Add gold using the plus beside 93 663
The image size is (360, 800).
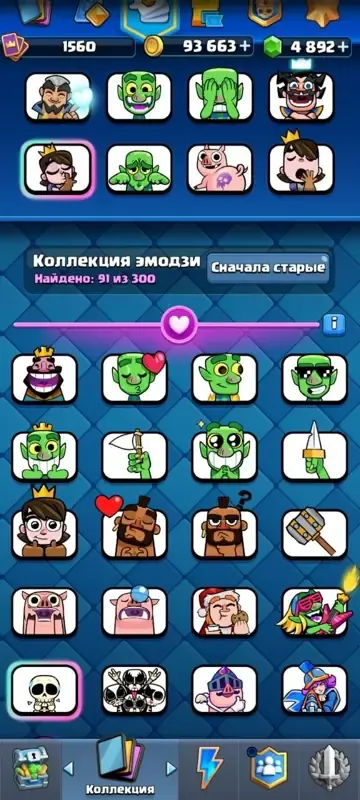pyautogui.click(x=245, y=46)
